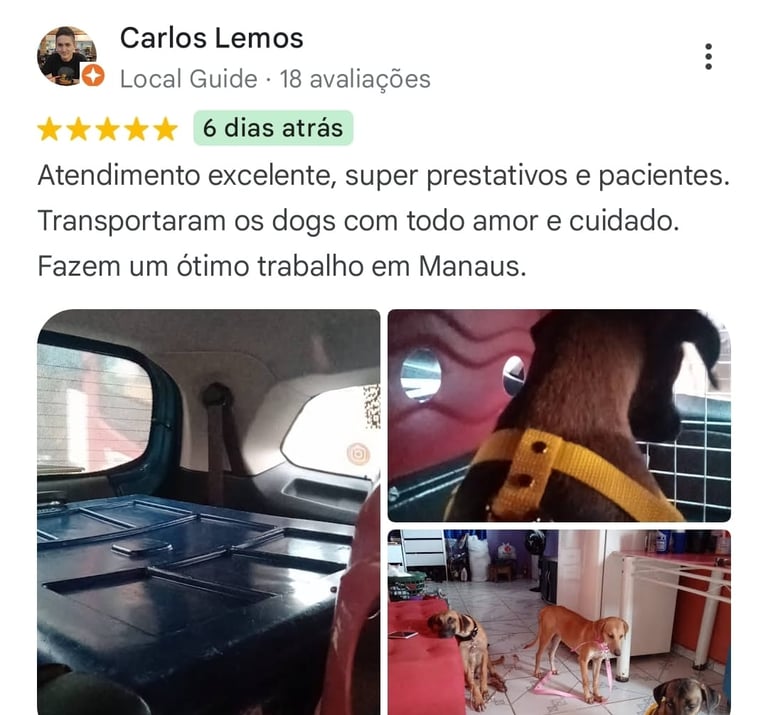Open the review's overflow menu
The image size is (768, 715).
coord(708,57)
